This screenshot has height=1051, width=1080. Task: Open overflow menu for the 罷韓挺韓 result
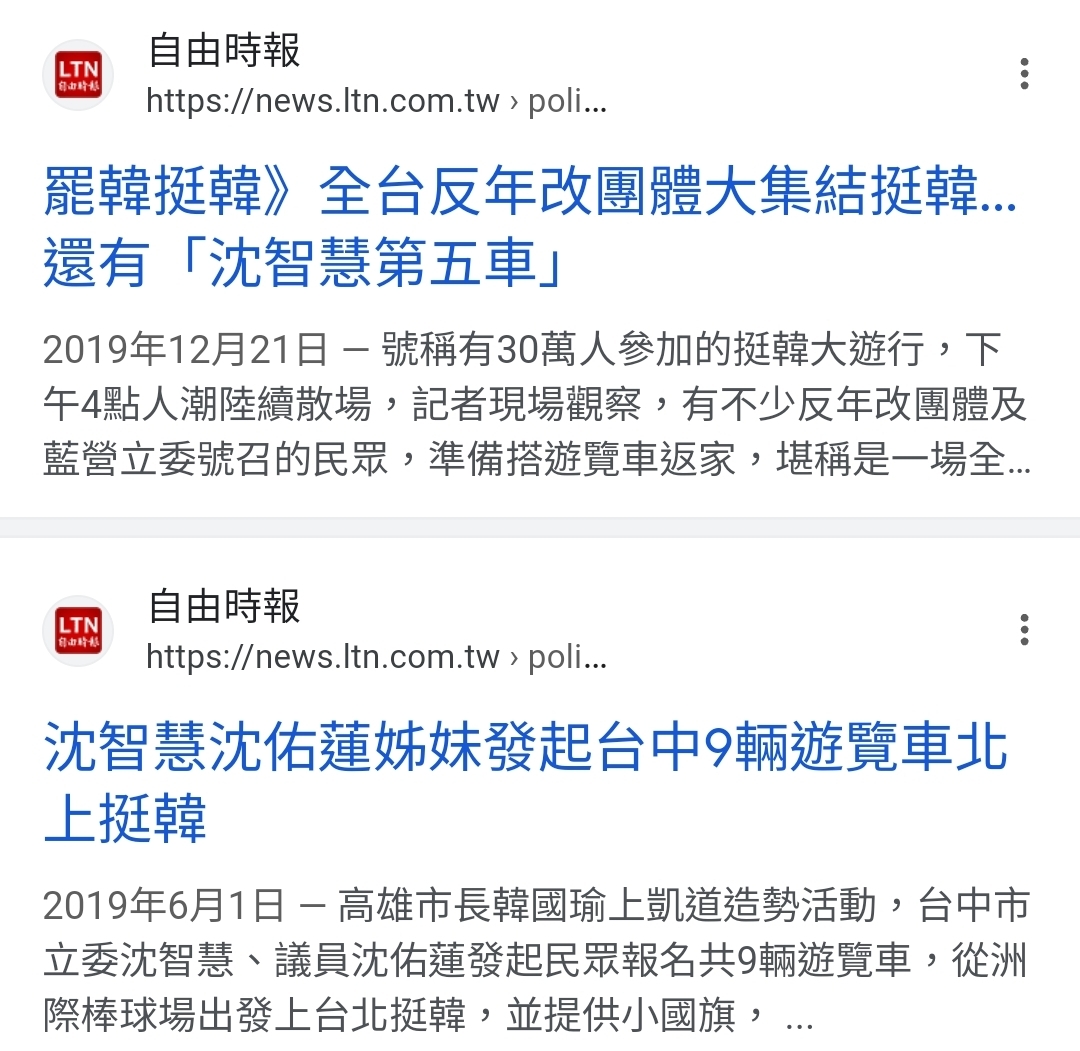coord(1024,75)
